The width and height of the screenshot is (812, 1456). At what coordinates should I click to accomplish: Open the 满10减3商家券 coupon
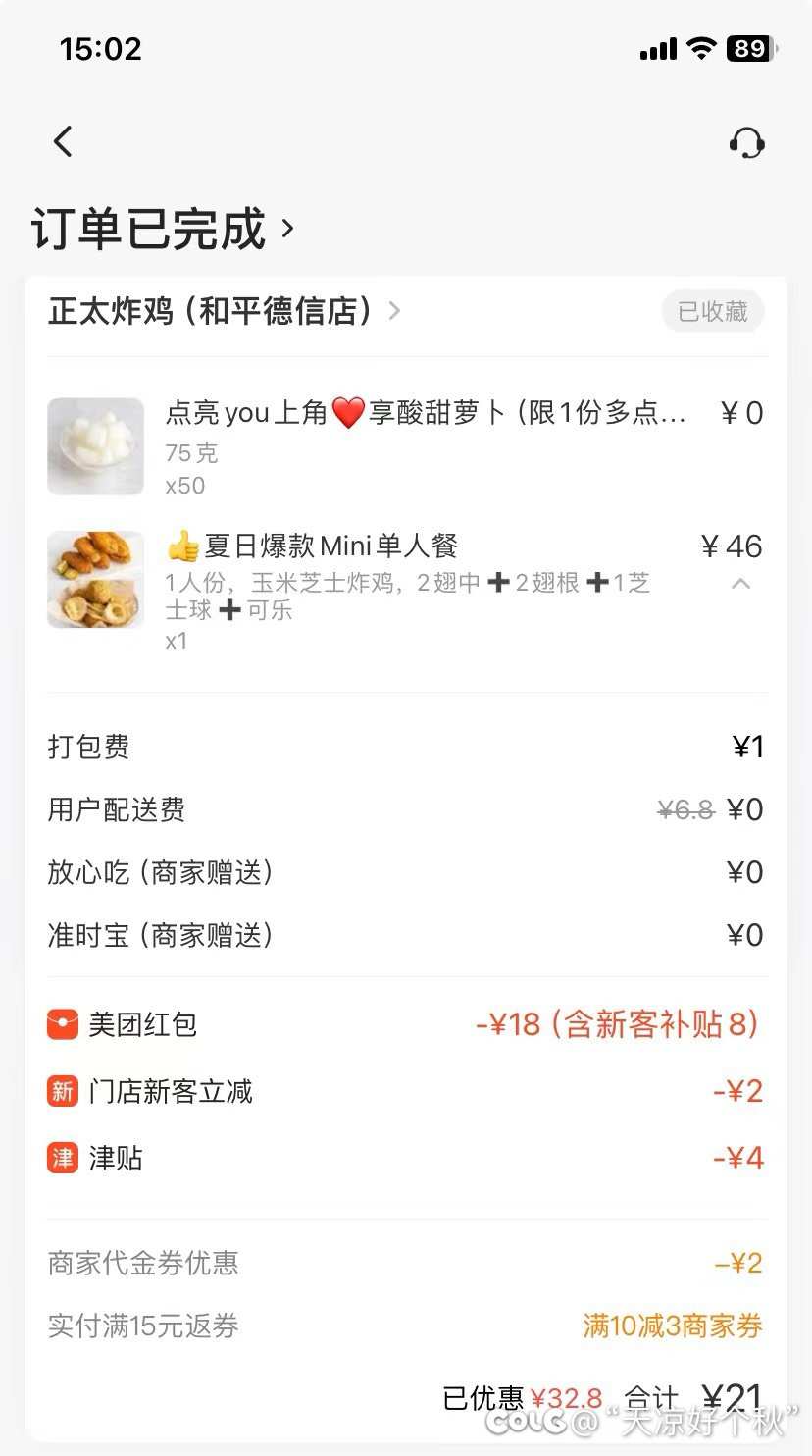(672, 1326)
